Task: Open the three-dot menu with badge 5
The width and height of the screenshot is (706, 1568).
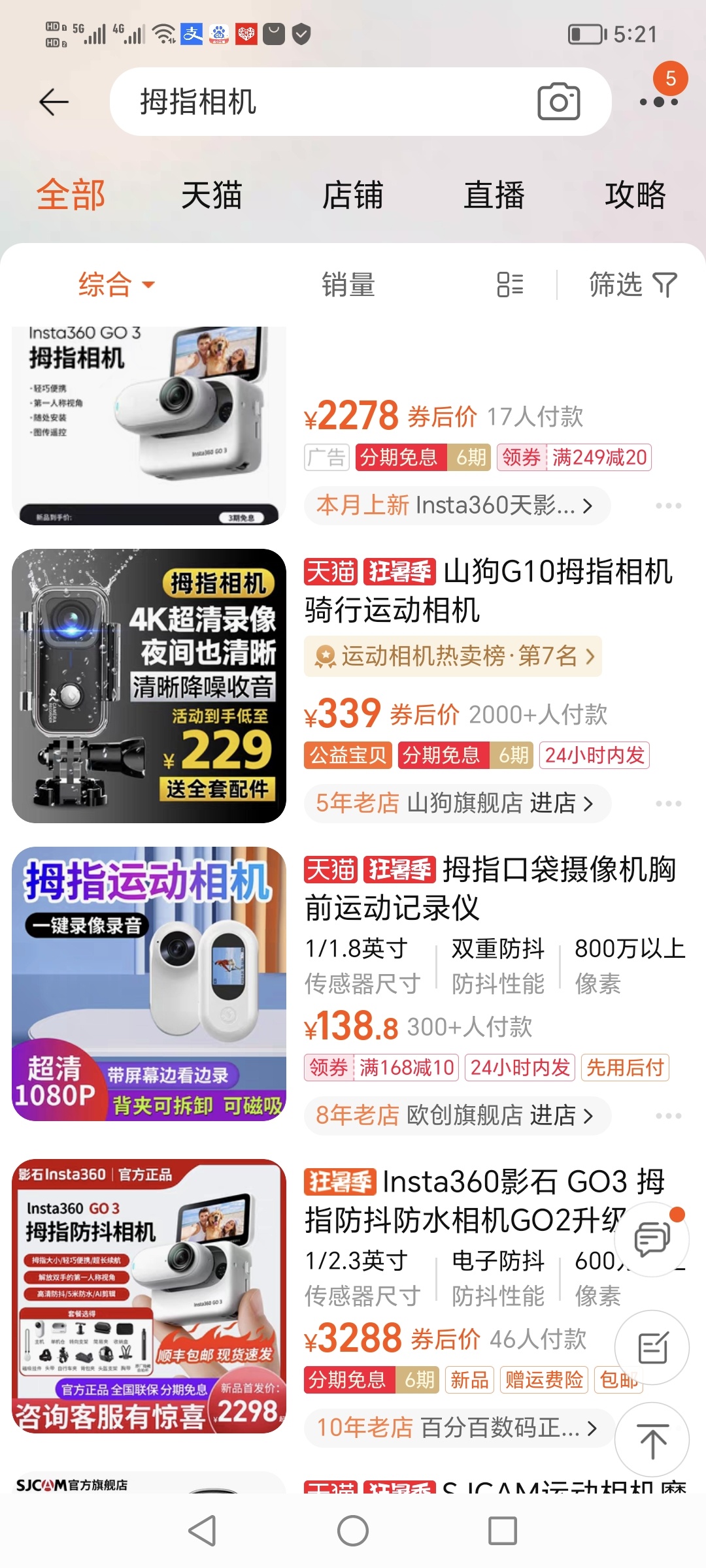Action: coord(658,101)
